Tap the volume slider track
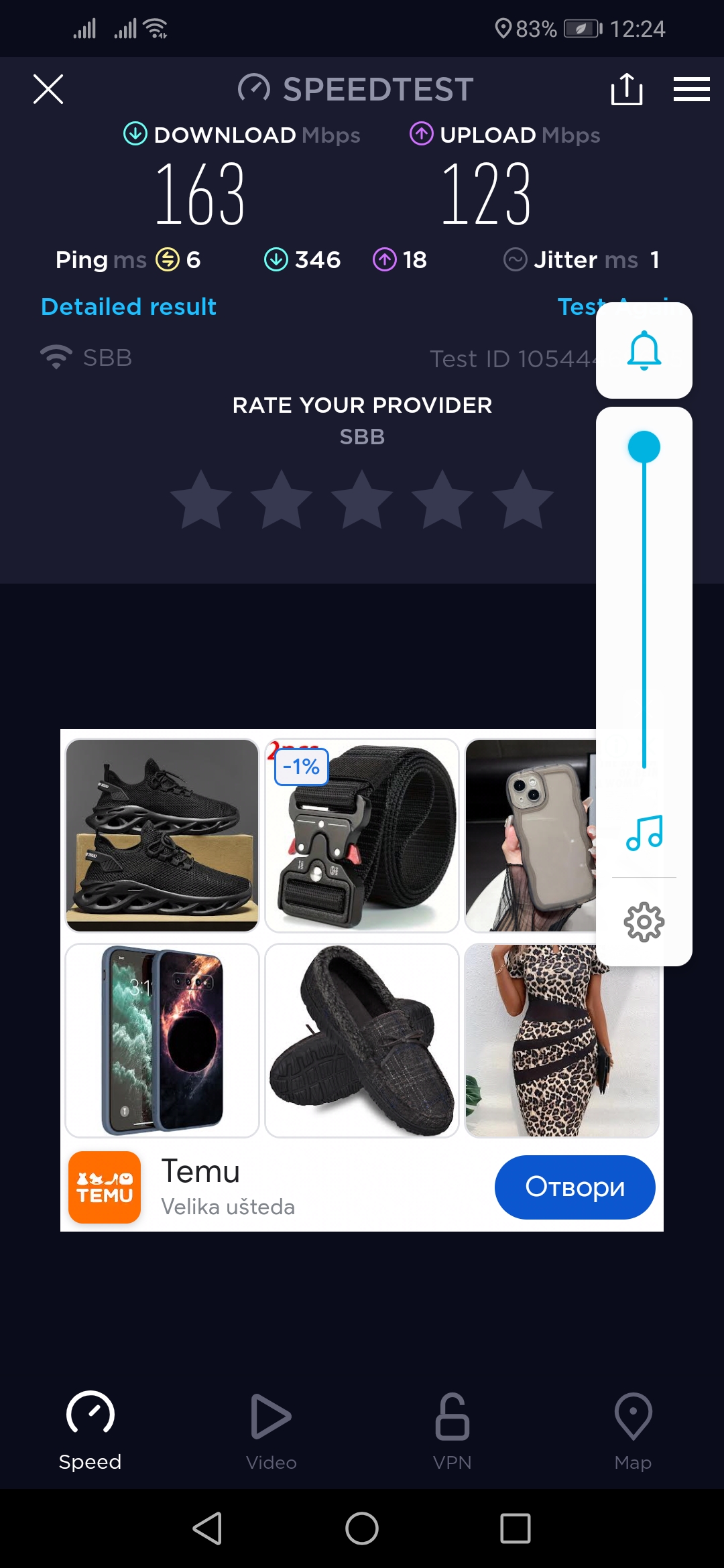This screenshot has width=724, height=1568. (x=644, y=603)
